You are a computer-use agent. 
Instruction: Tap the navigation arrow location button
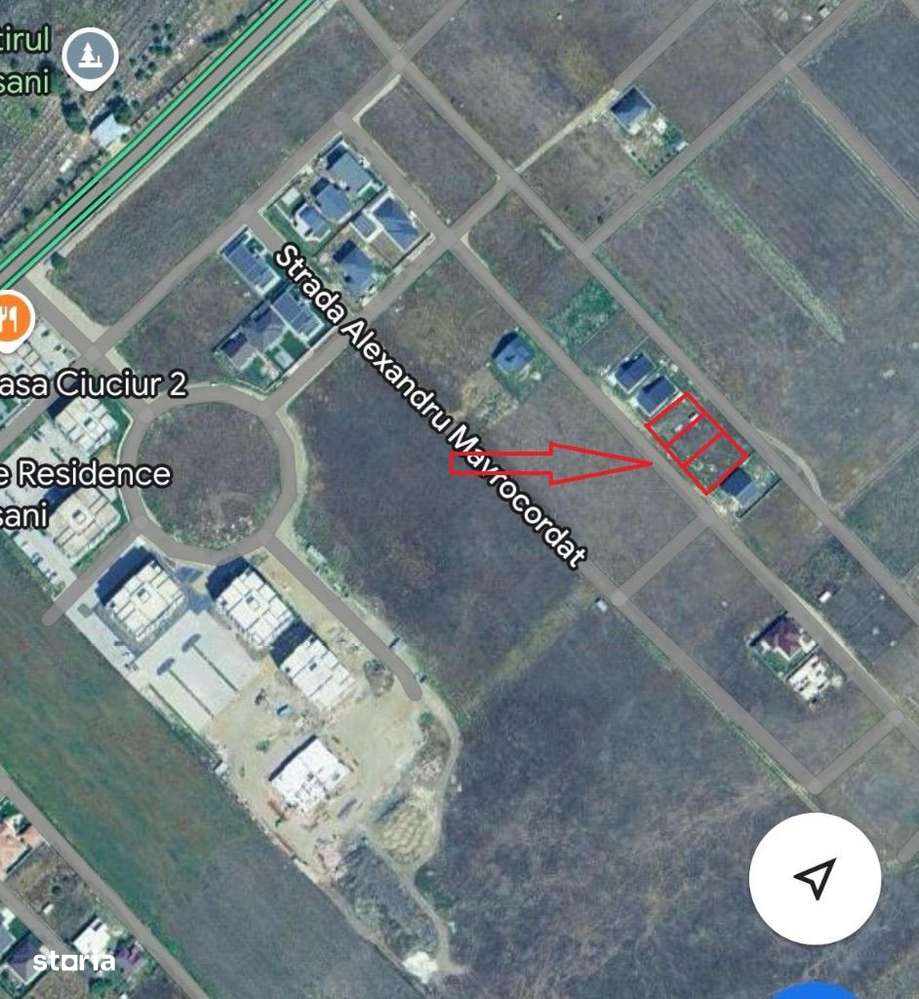pyautogui.click(x=814, y=878)
